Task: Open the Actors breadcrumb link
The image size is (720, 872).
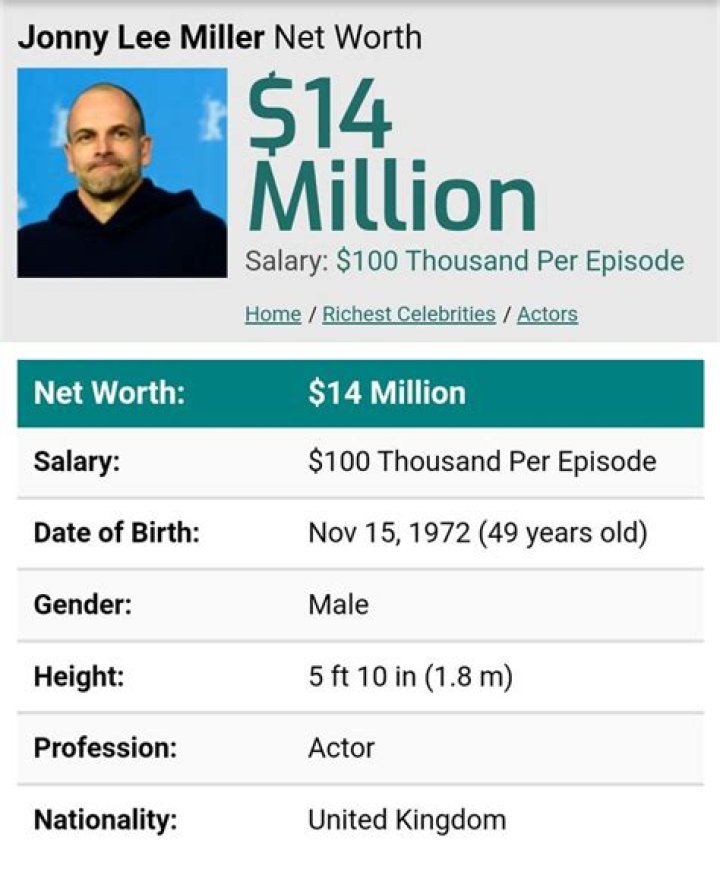Action: click(549, 313)
